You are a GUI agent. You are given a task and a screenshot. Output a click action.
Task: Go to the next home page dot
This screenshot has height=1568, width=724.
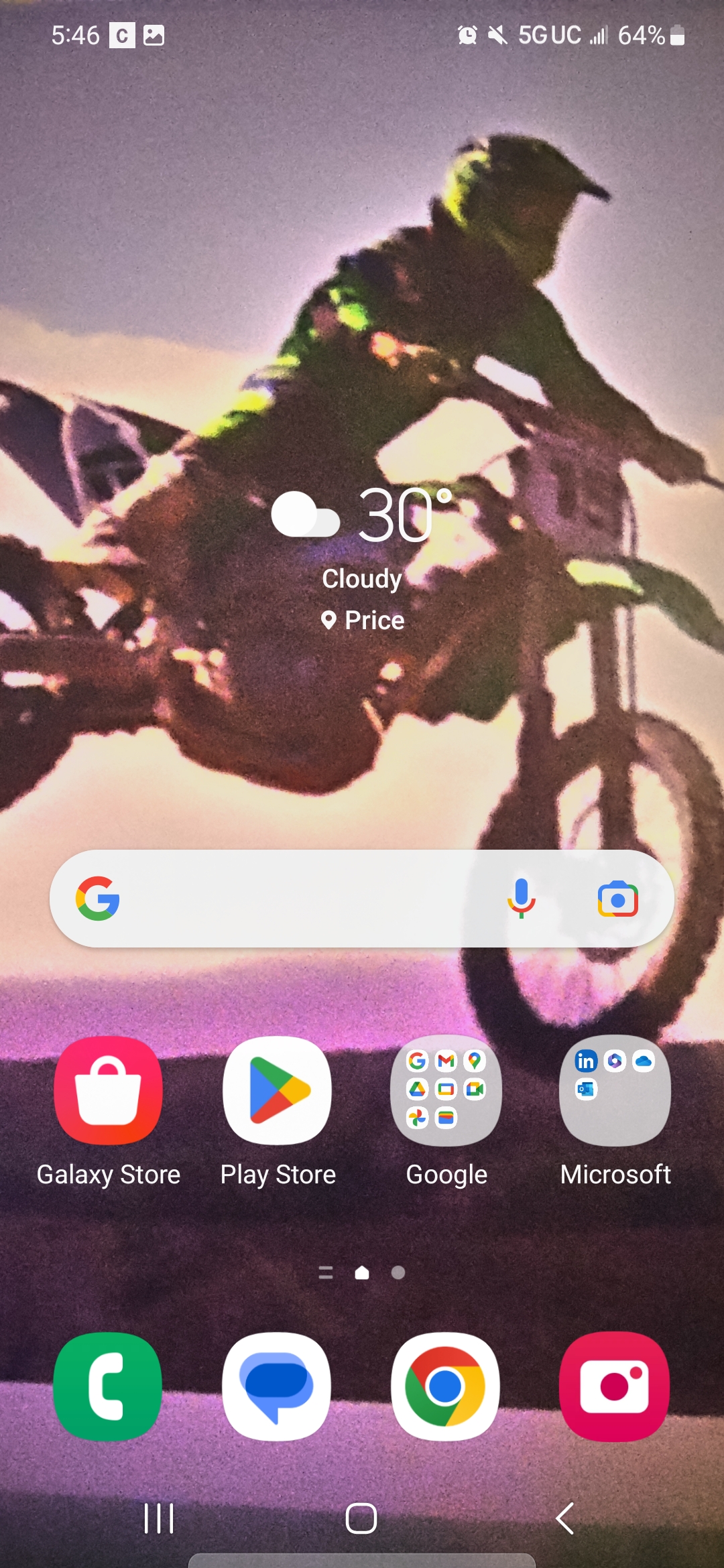398,1272
